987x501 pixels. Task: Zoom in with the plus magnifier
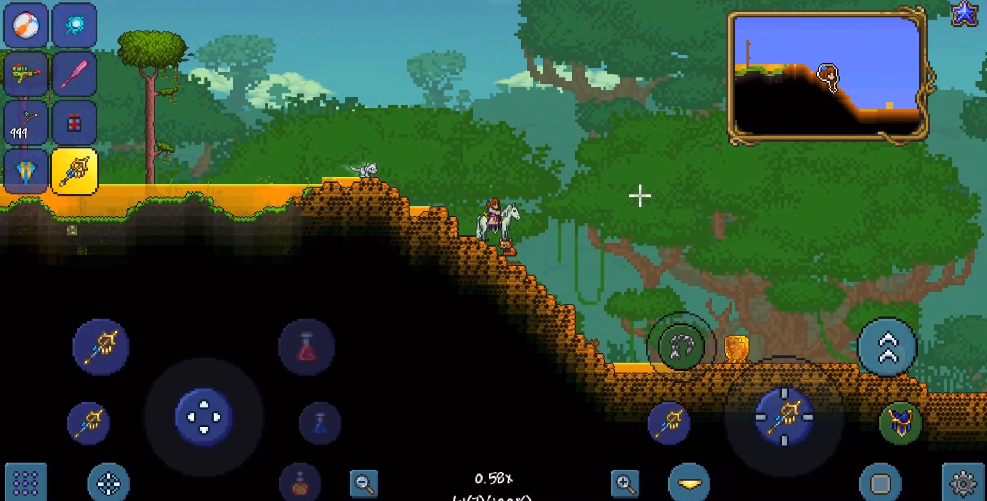tap(626, 483)
